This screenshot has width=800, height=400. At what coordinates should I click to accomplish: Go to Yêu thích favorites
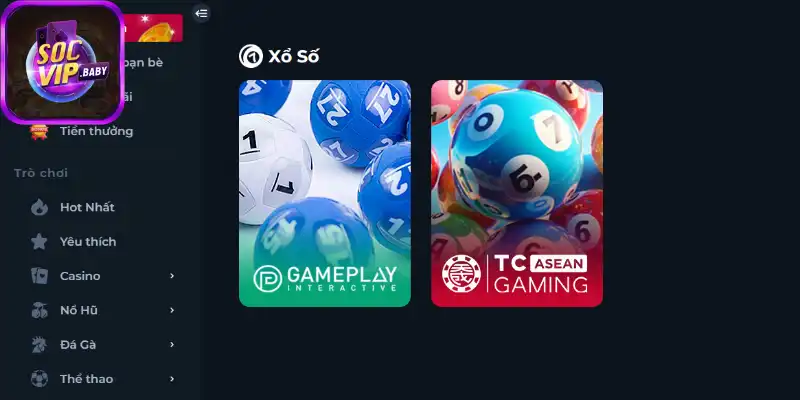[x=87, y=241]
